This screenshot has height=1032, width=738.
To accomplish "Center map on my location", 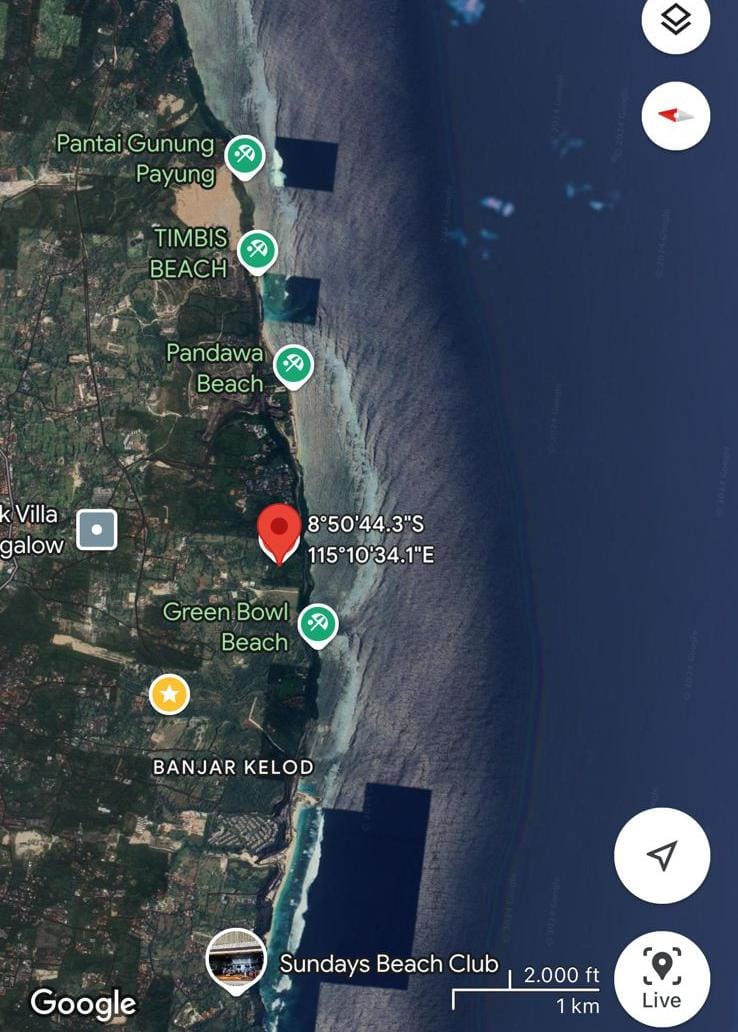I will [x=662, y=856].
